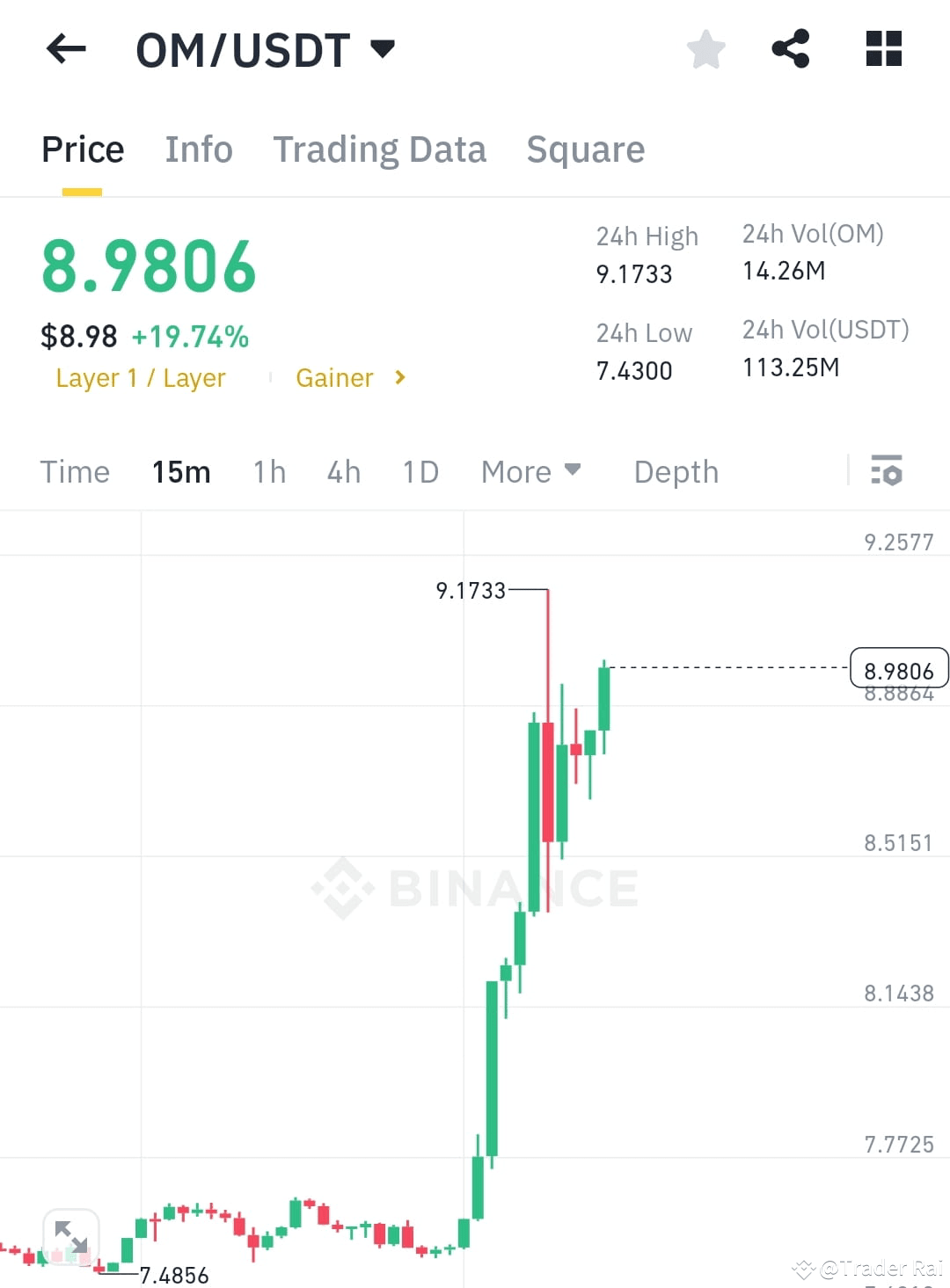Switch to the 1D candle interval
This screenshot has height=1288, width=950.
tap(420, 472)
